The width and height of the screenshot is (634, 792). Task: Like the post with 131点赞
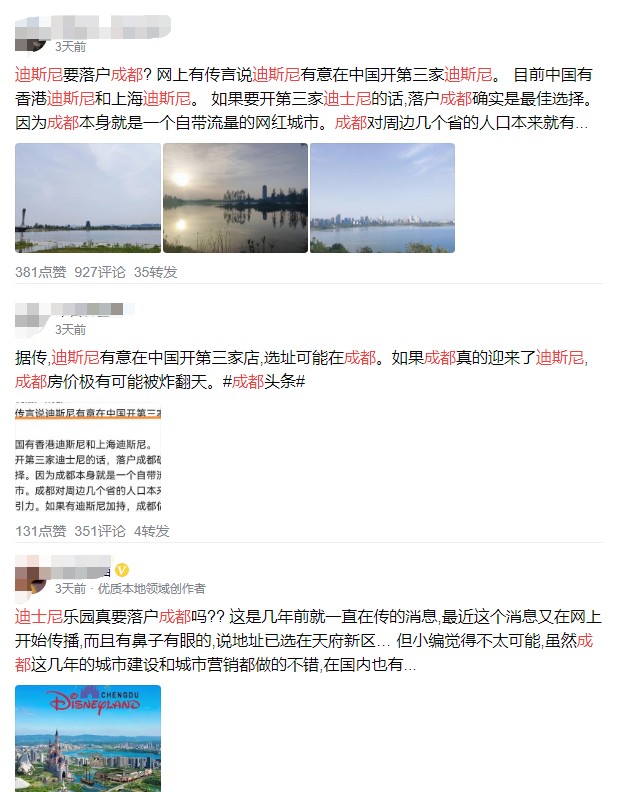click(x=40, y=531)
